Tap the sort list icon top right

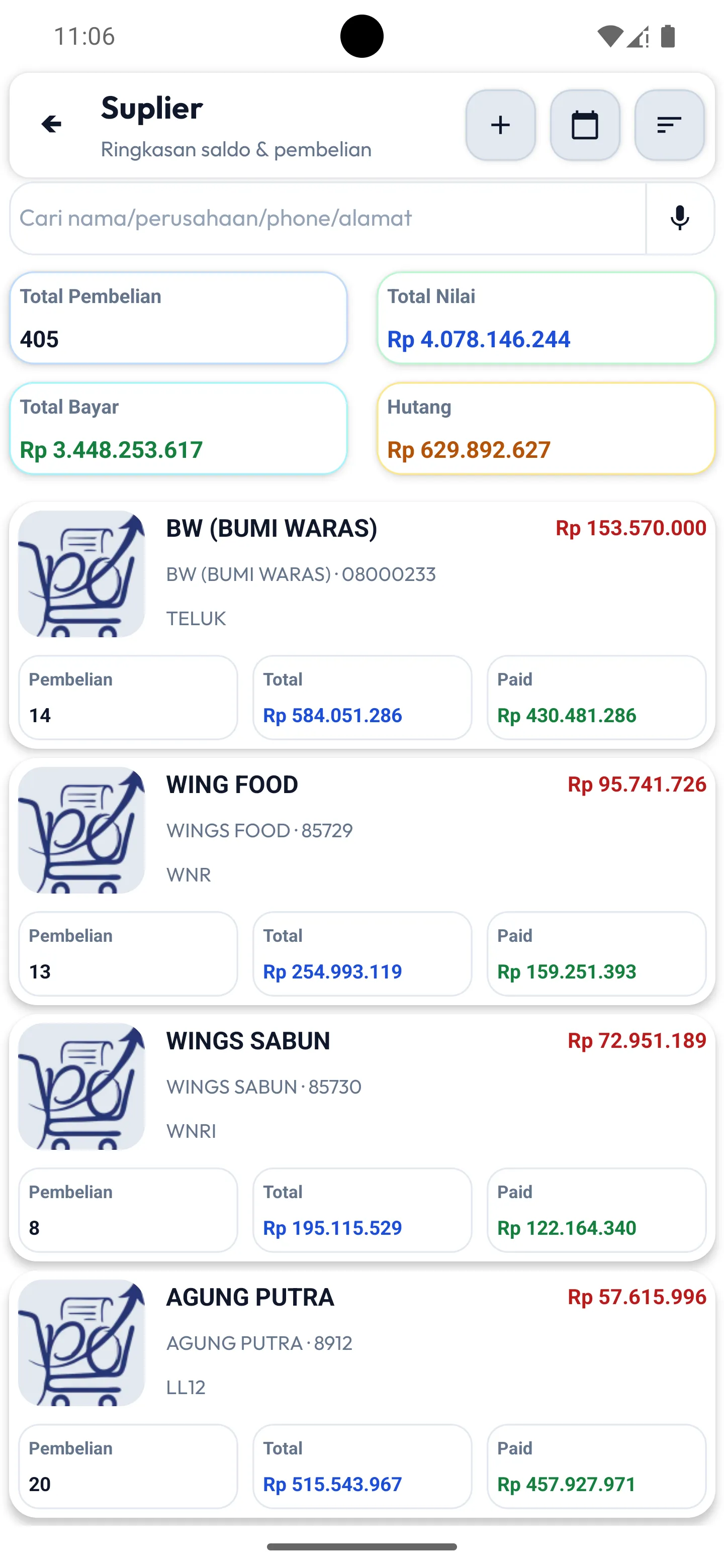pyautogui.click(x=669, y=125)
